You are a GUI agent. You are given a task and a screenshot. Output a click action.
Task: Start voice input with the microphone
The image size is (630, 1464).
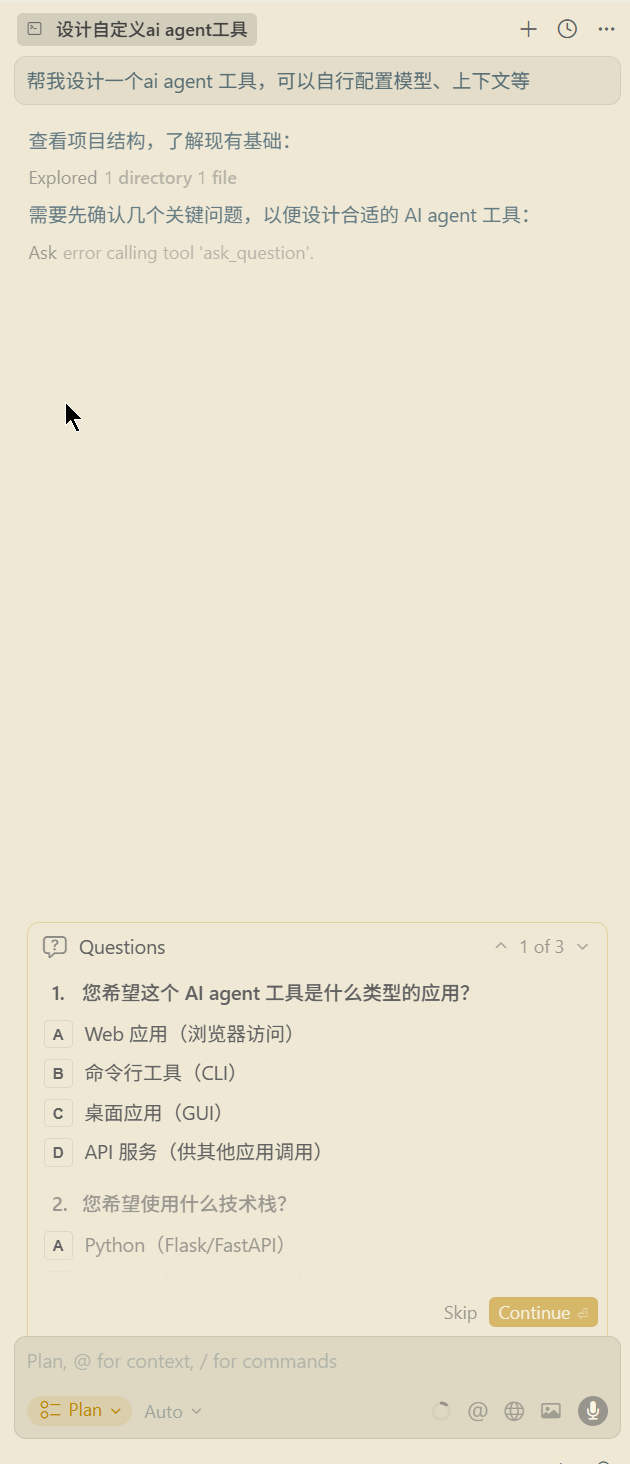pyautogui.click(x=593, y=1411)
